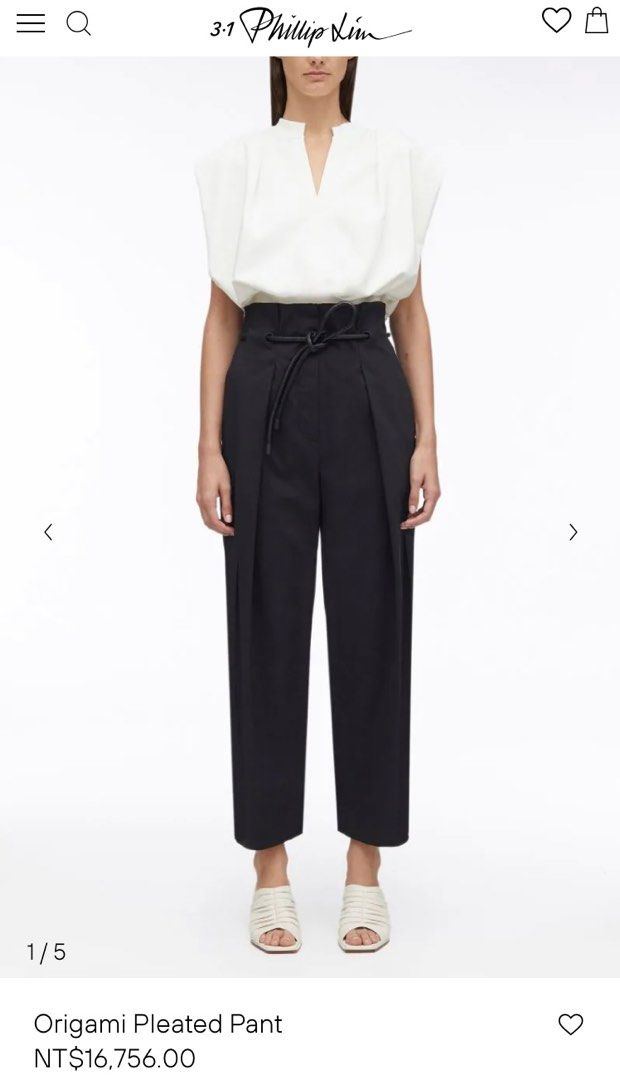The height and width of the screenshot is (1080, 620).
Task: Open the shopping bag
Action: pos(597,20)
